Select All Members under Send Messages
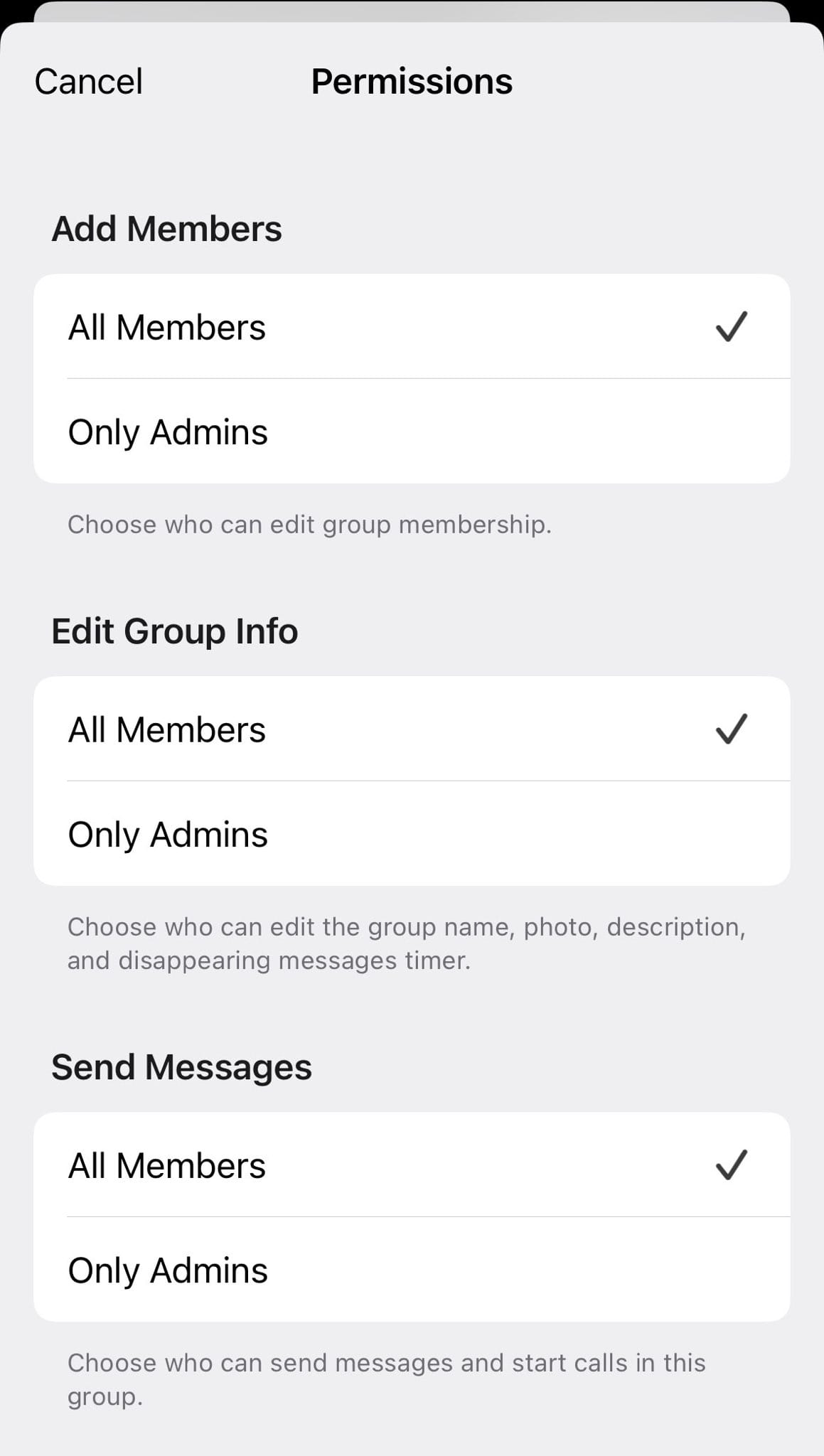 [411, 1165]
